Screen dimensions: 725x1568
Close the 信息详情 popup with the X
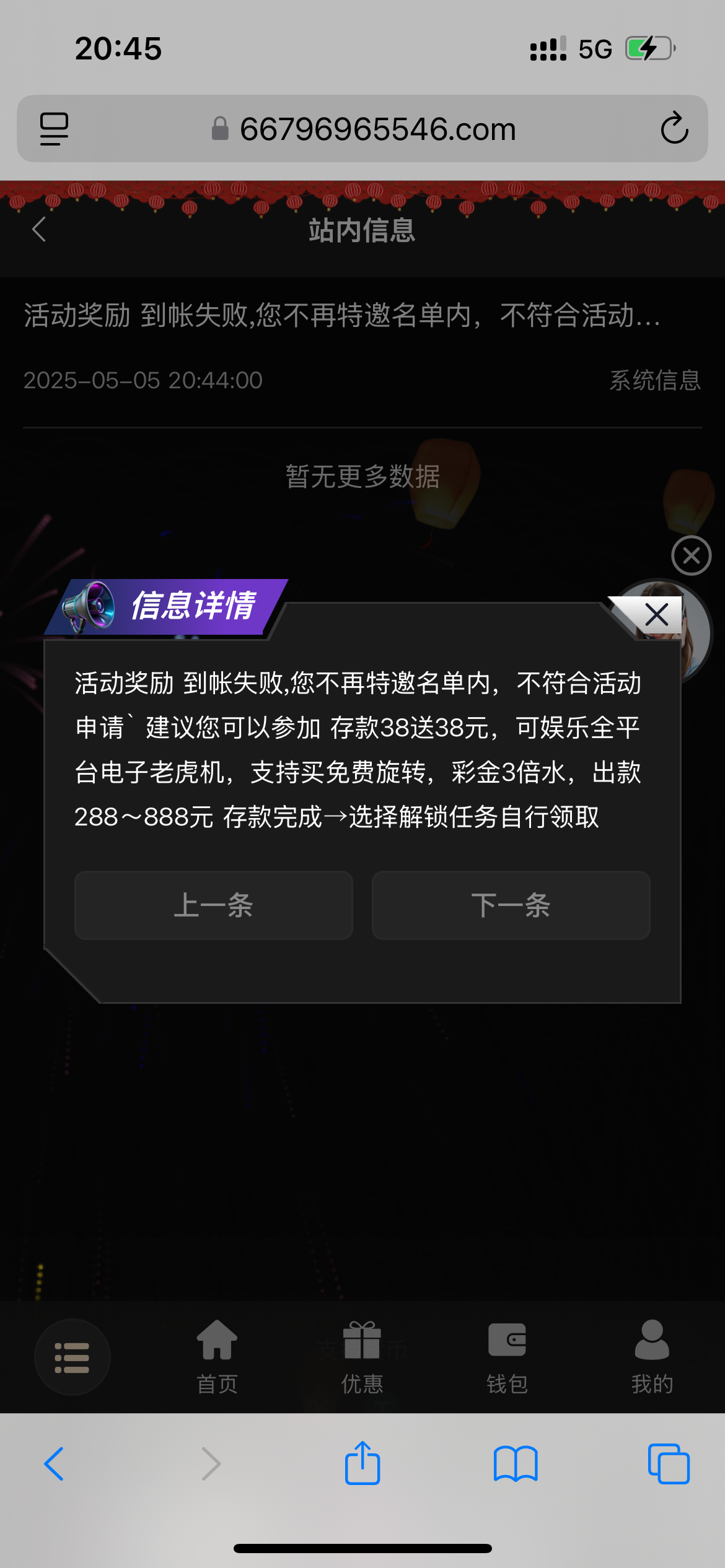point(656,615)
